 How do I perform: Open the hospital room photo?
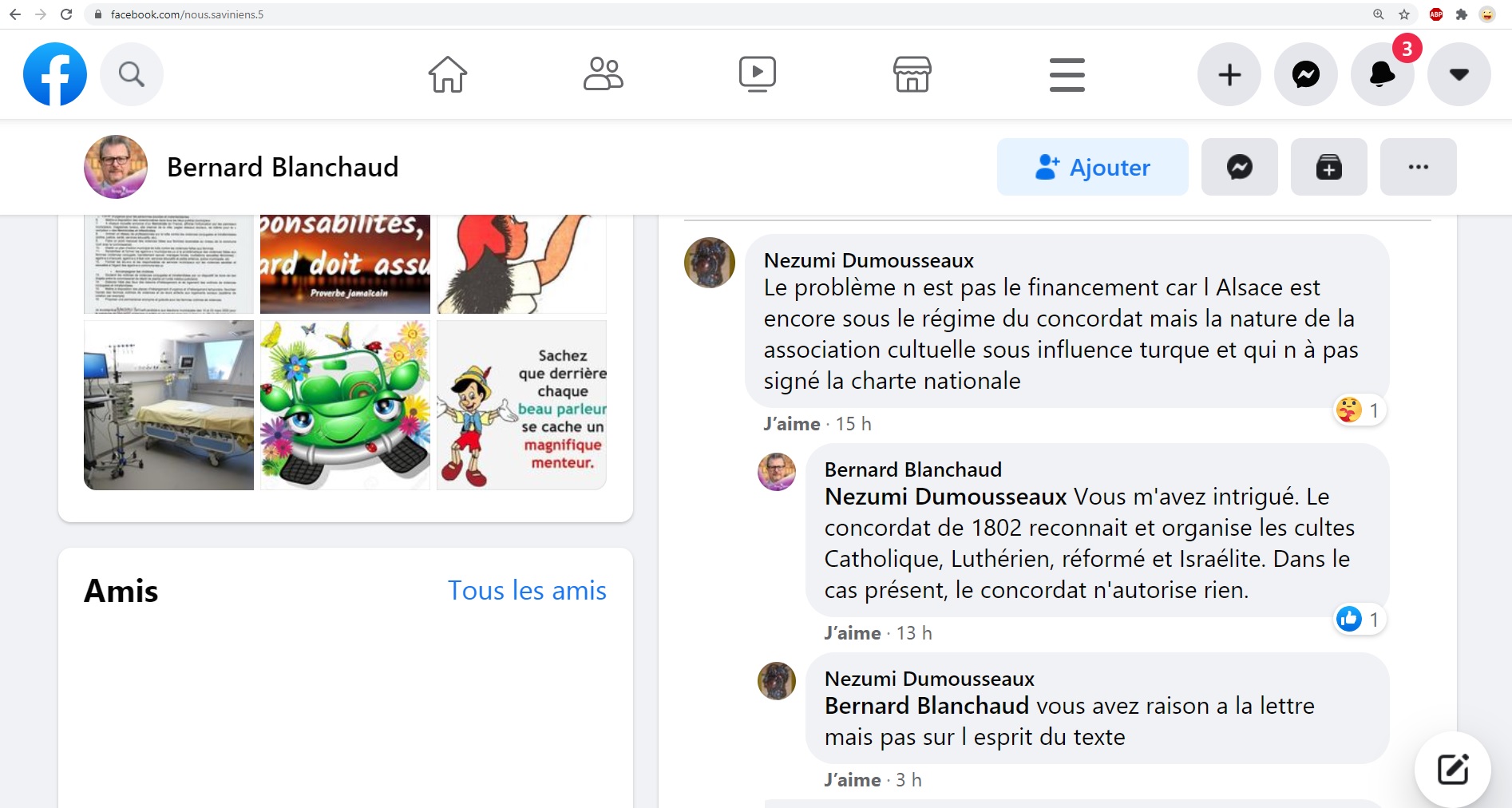click(168, 405)
